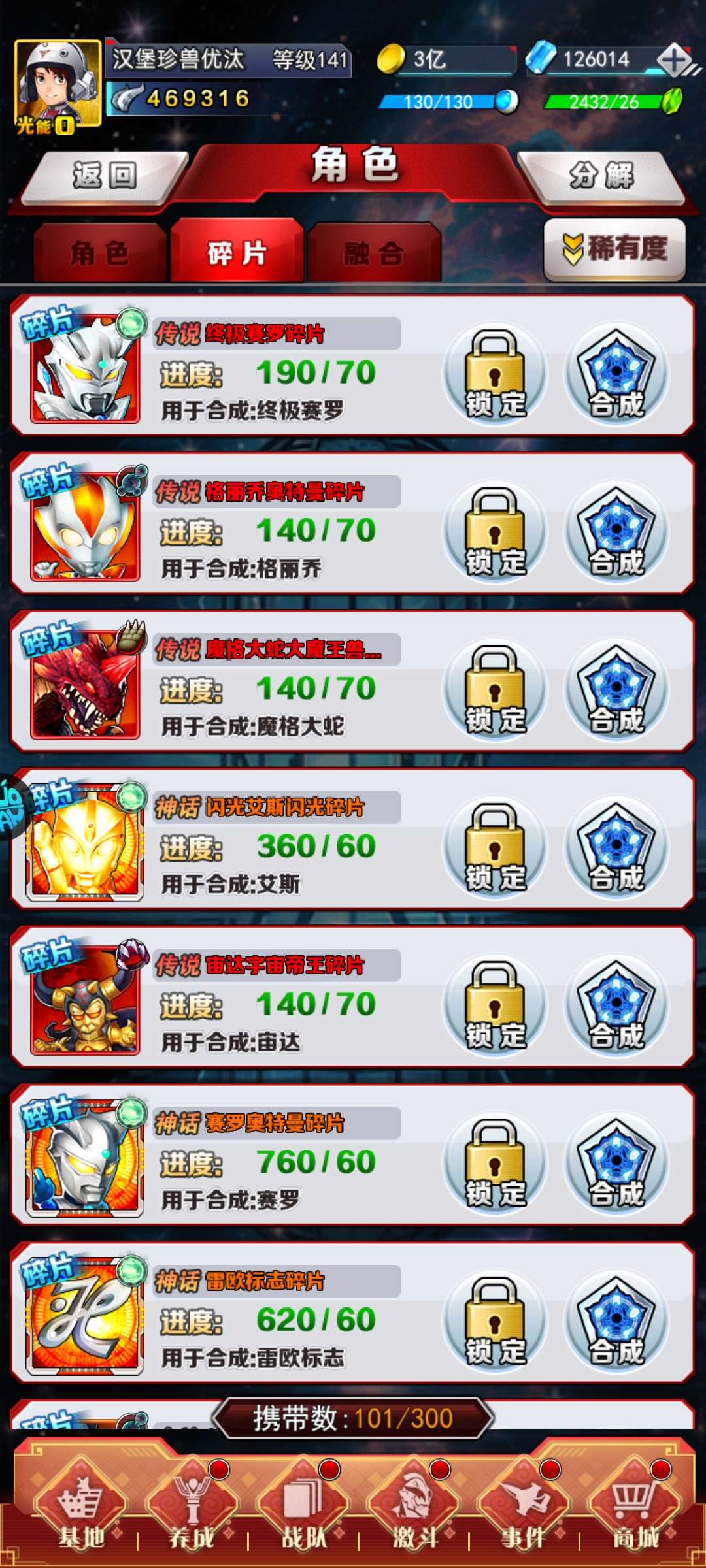The height and width of the screenshot is (1568, 706).
Task: Lock the 格丽乔奥特曼碎片 fragment
Action: [495, 532]
